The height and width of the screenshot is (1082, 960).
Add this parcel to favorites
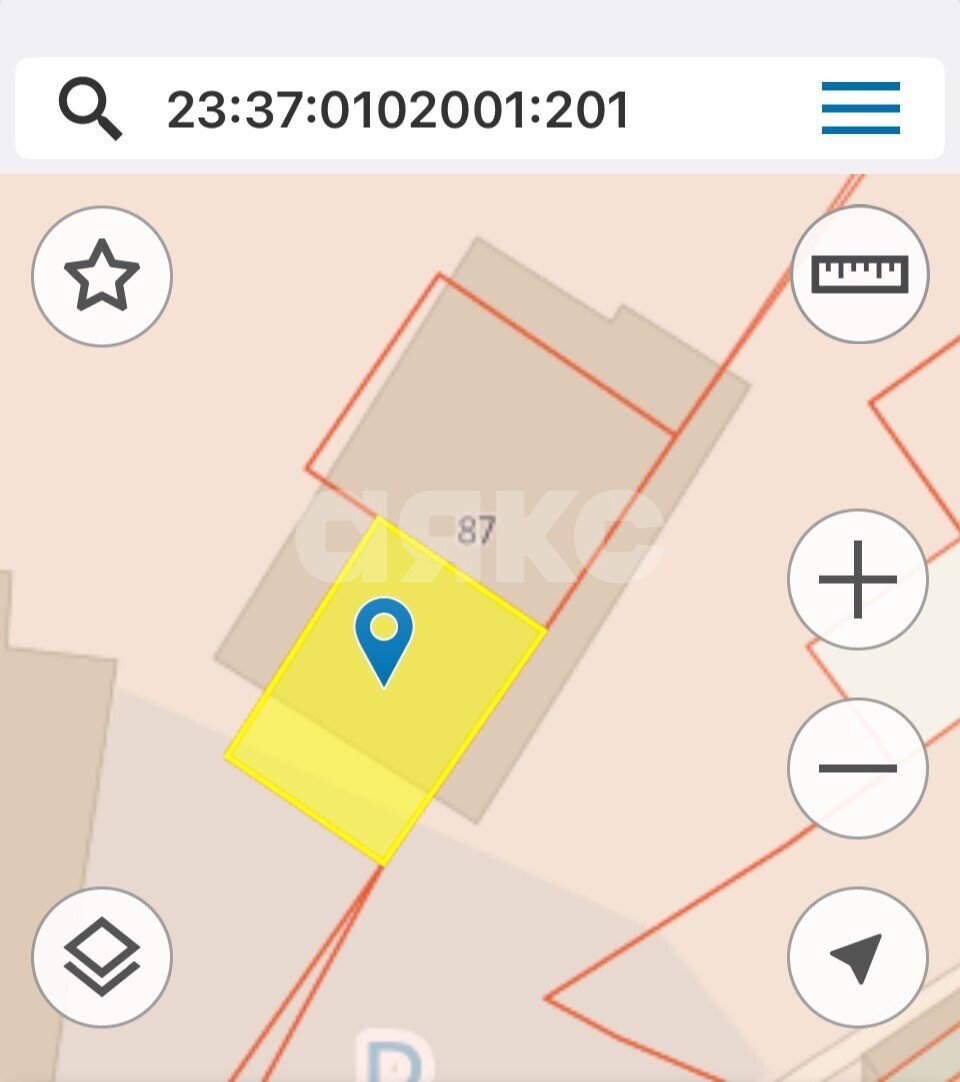pyautogui.click(x=102, y=276)
